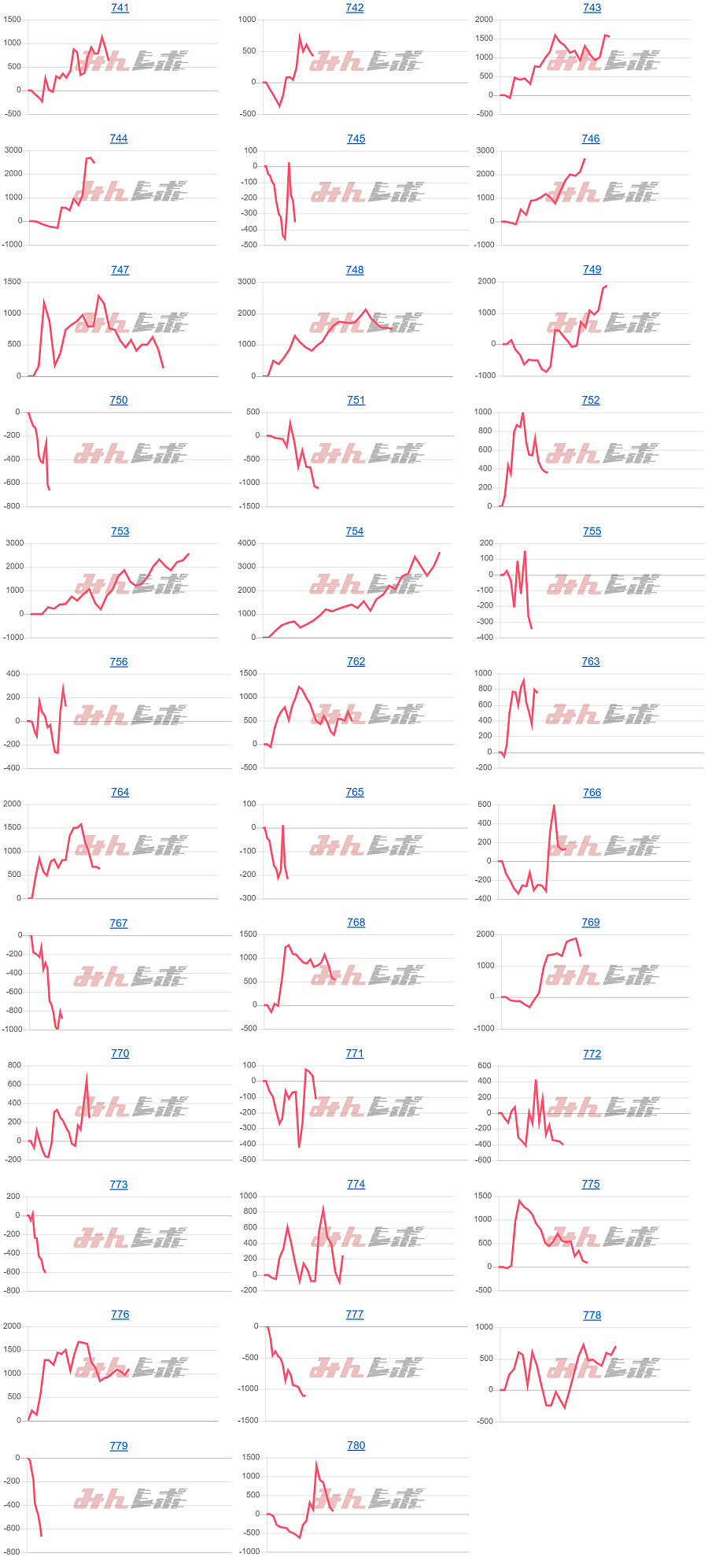Open link 756
The height and width of the screenshot is (1568, 708).
[119, 662]
